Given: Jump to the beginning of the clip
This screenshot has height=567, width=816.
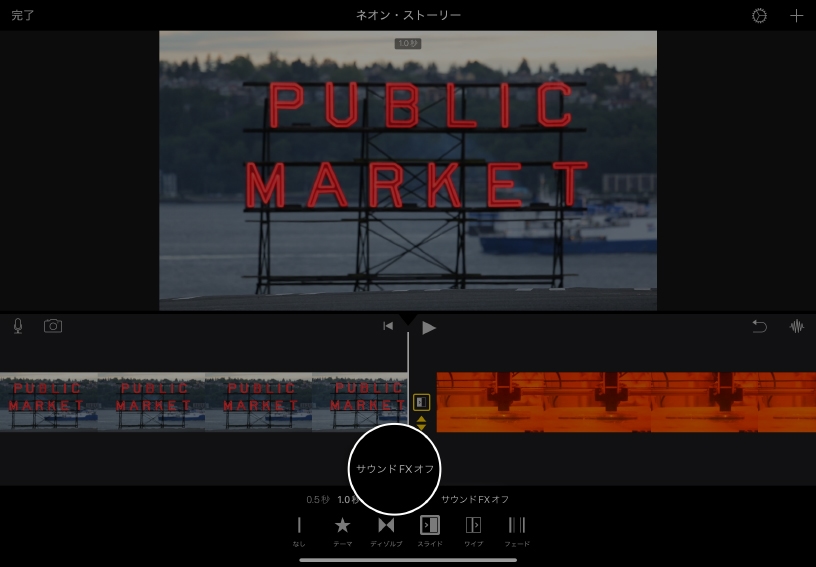Looking at the screenshot, I should (x=388, y=326).
